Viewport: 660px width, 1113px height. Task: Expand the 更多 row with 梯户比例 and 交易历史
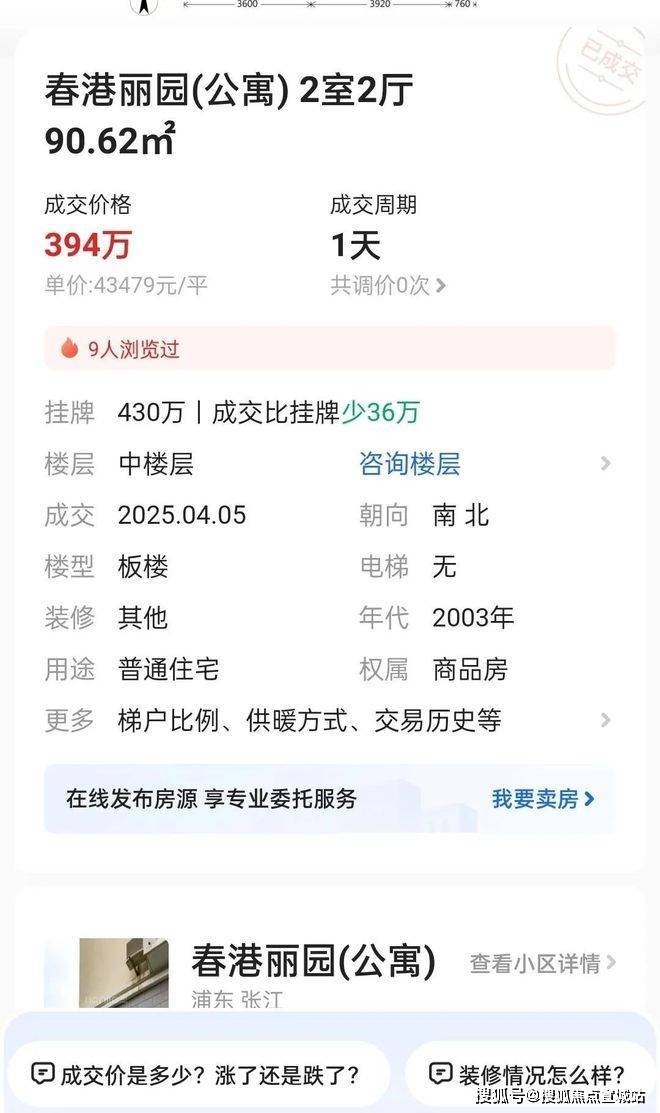[329, 720]
